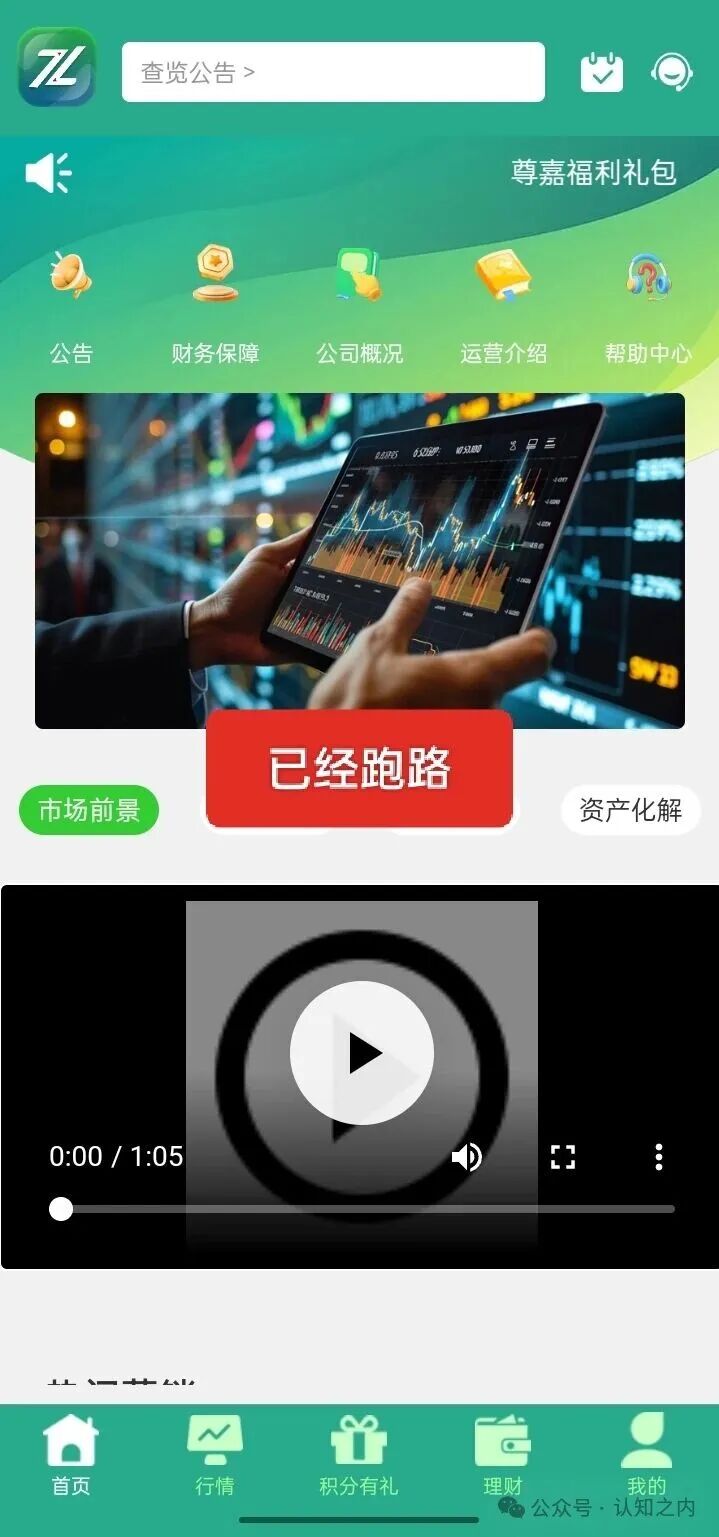
Task: Switch to the 积分有礼 tab
Action: tap(359, 1456)
